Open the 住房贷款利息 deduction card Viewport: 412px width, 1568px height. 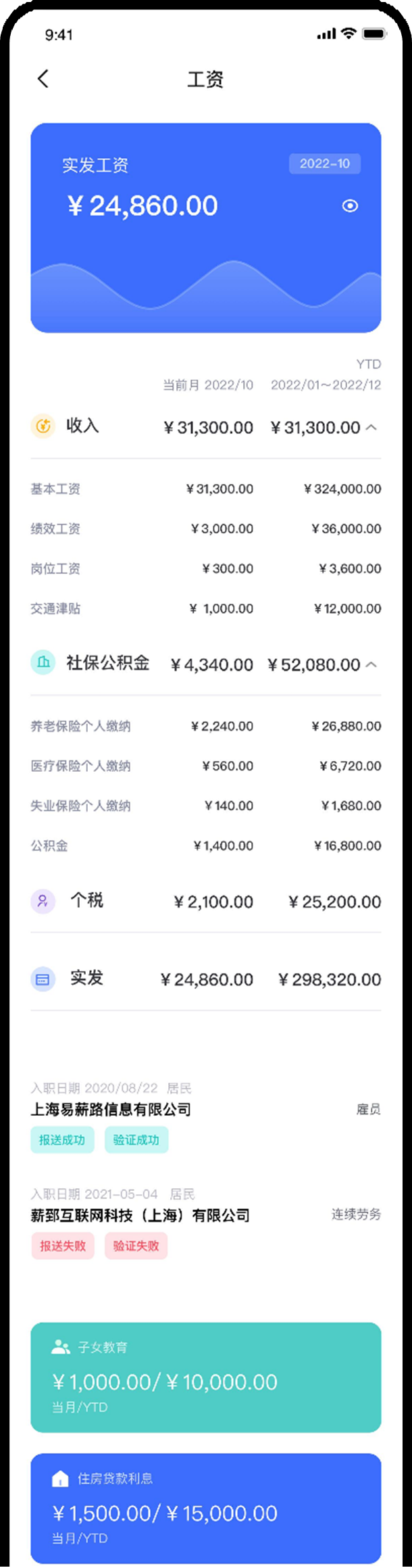(x=205, y=1508)
